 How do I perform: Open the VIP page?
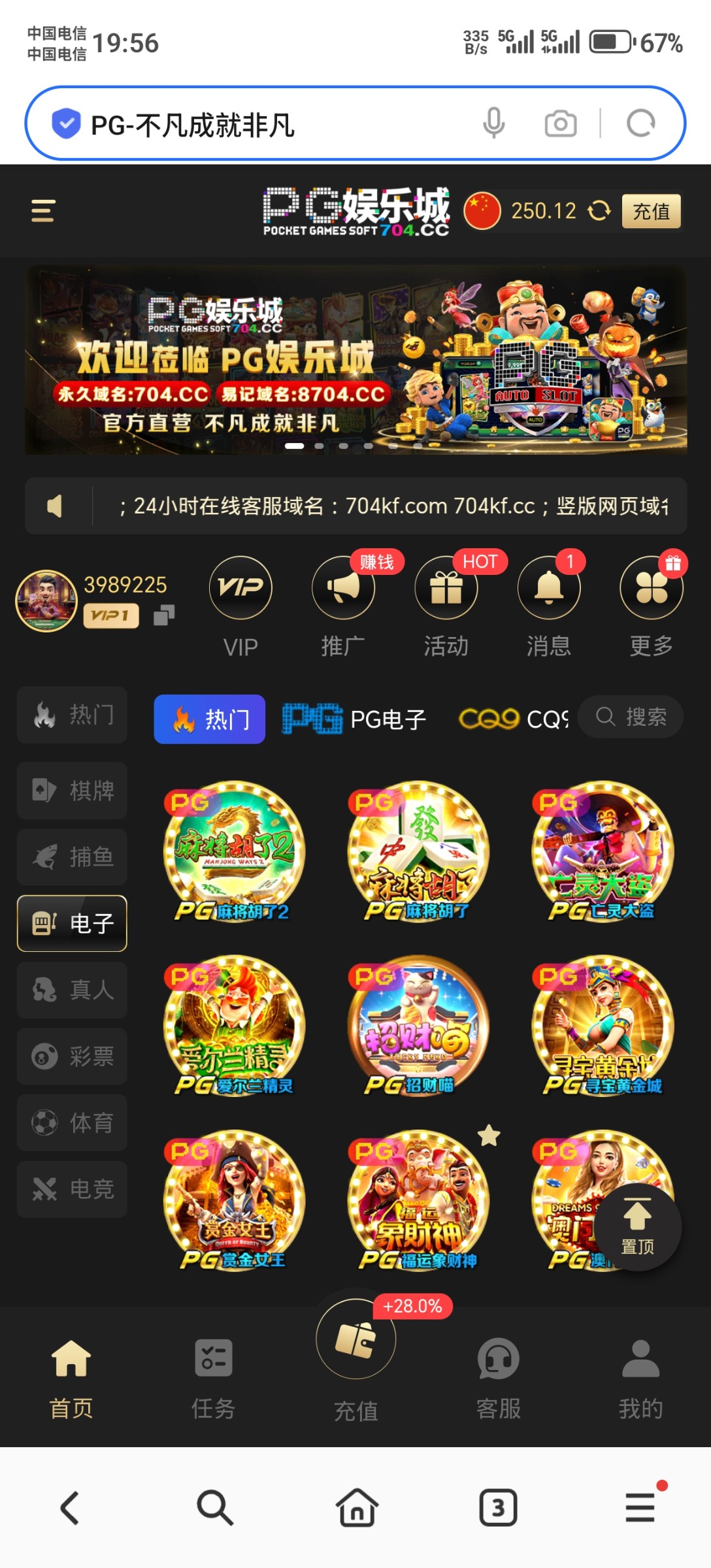240,589
